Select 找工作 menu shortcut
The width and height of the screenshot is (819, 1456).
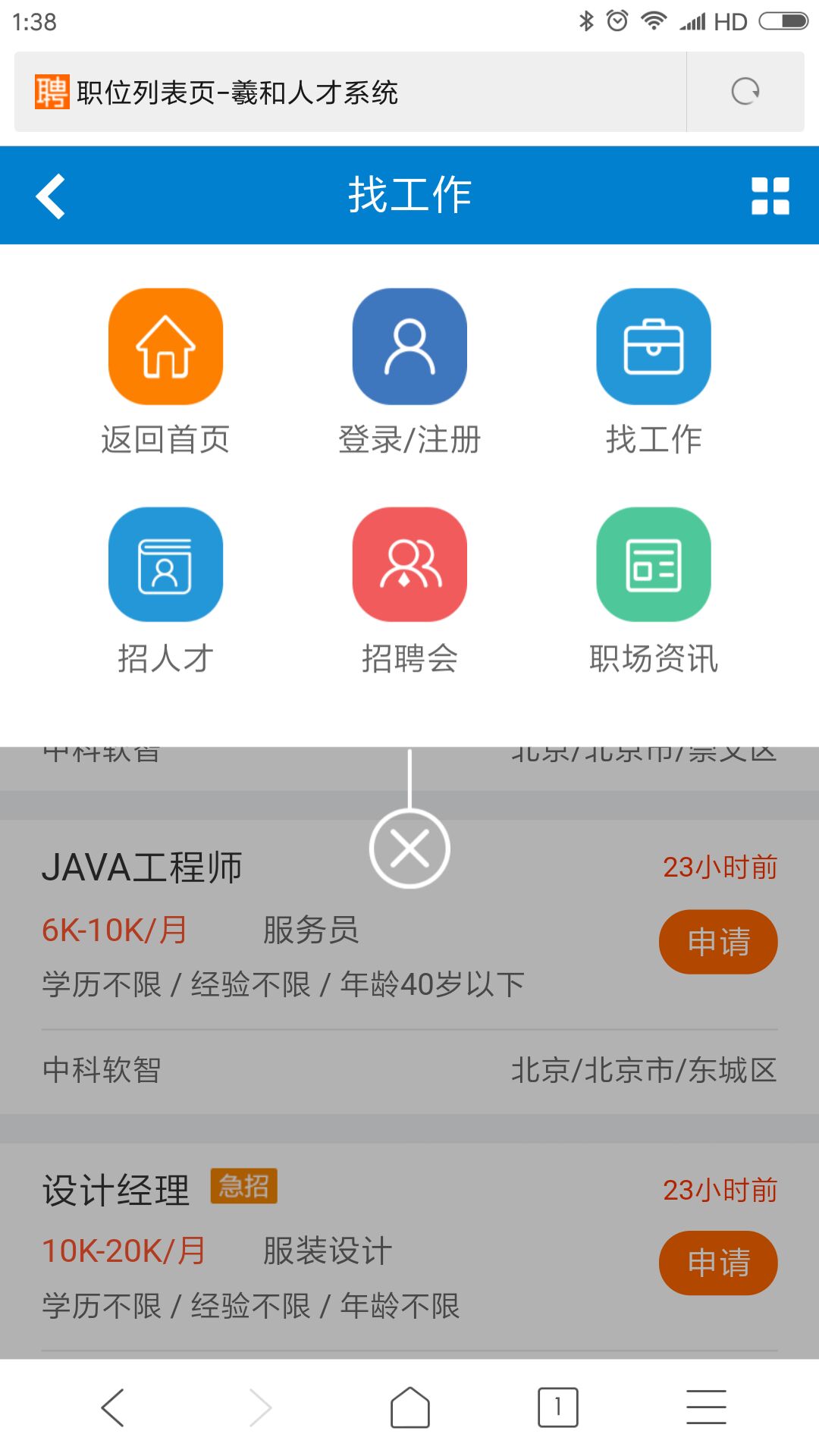tap(653, 372)
